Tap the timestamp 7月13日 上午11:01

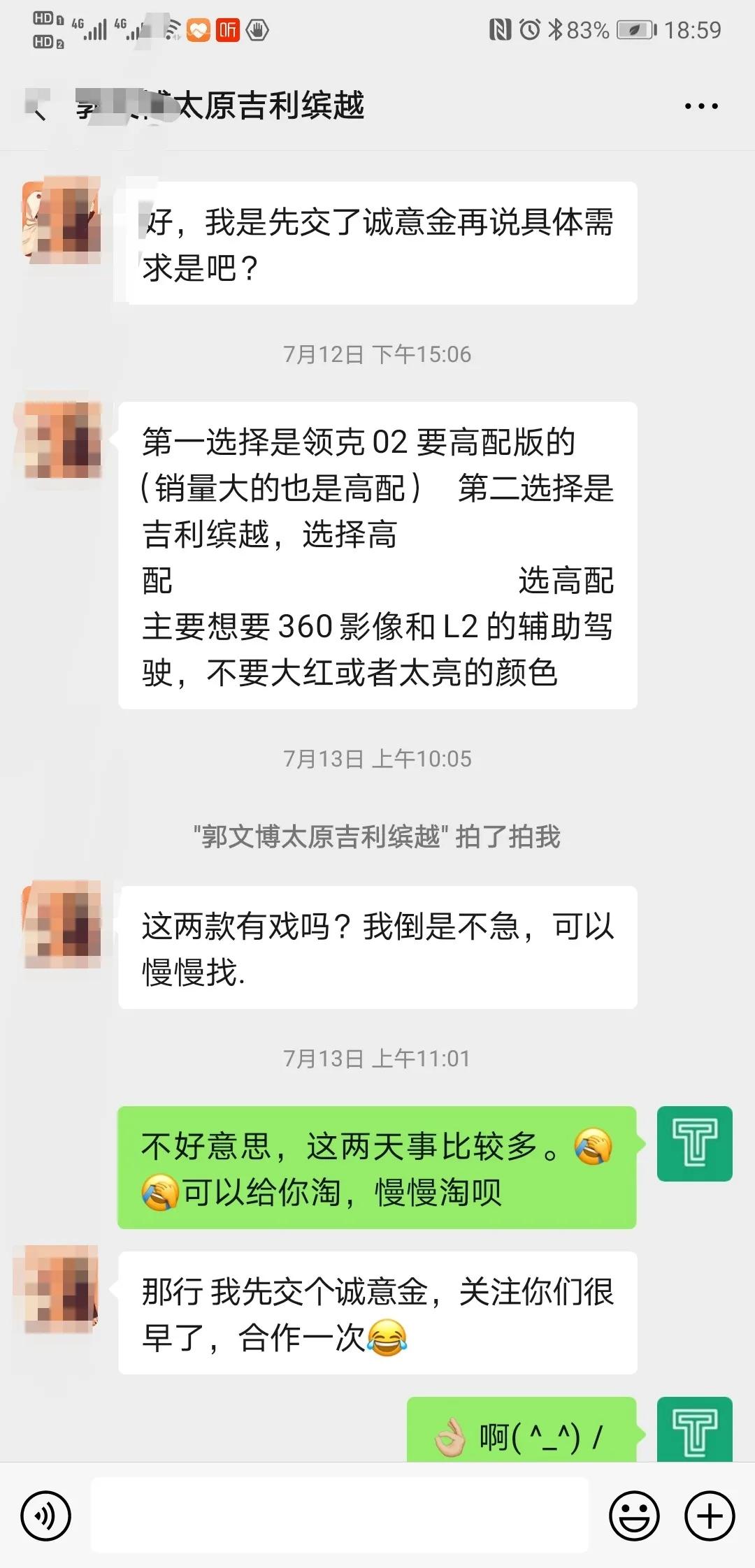pyautogui.click(x=377, y=1059)
